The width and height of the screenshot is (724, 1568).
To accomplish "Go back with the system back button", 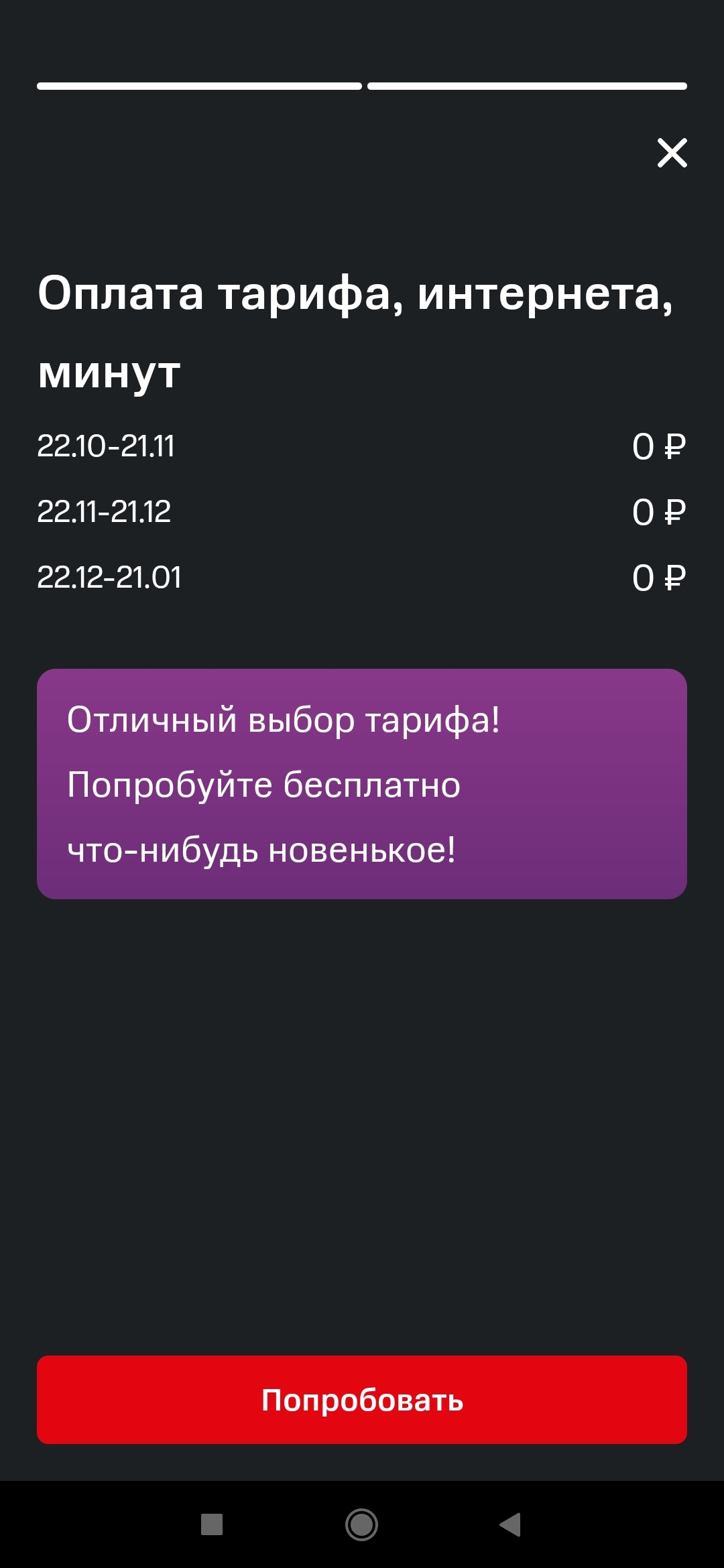I will click(511, 1524).
